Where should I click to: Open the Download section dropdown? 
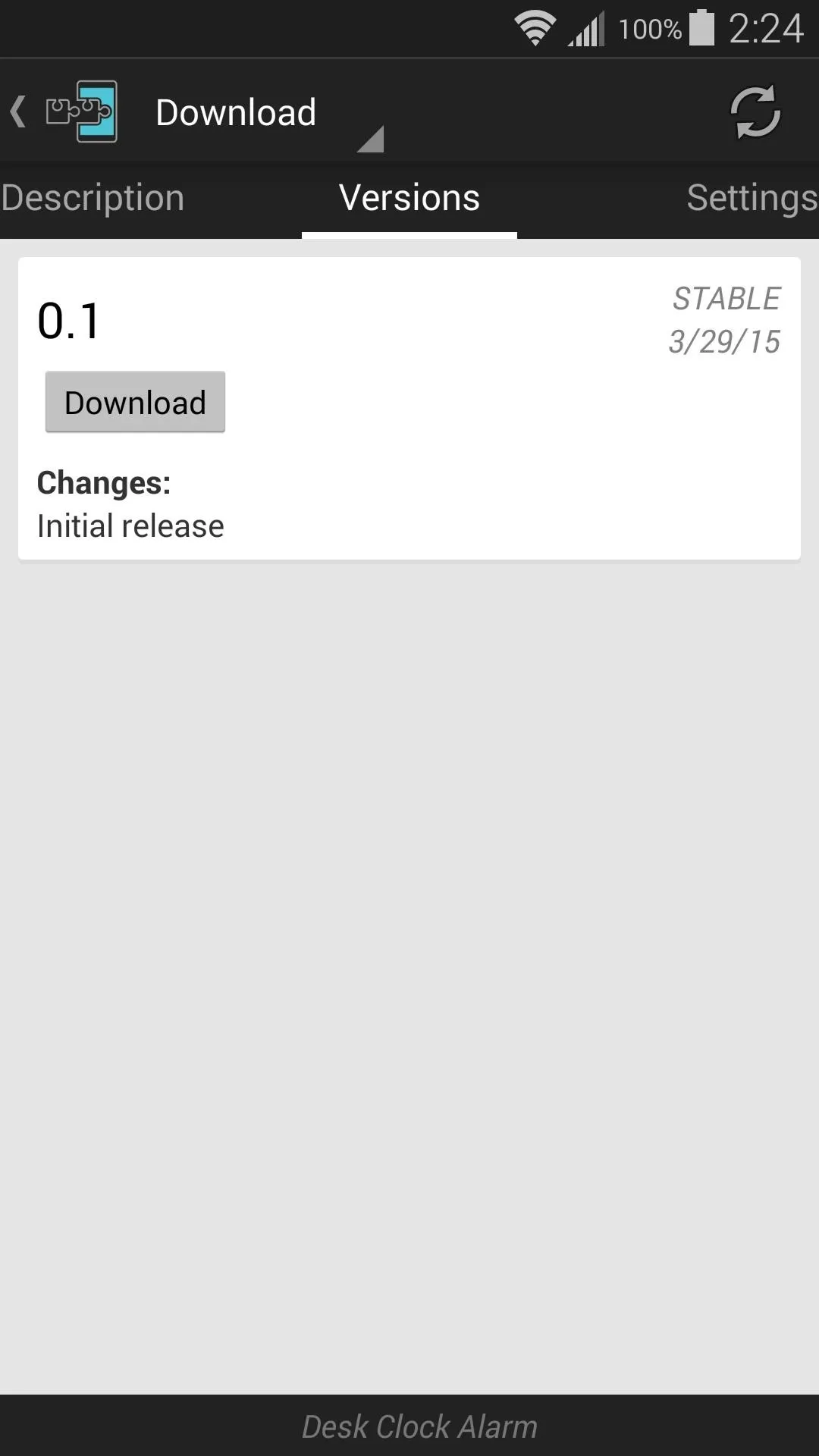(x=269, y=114)
